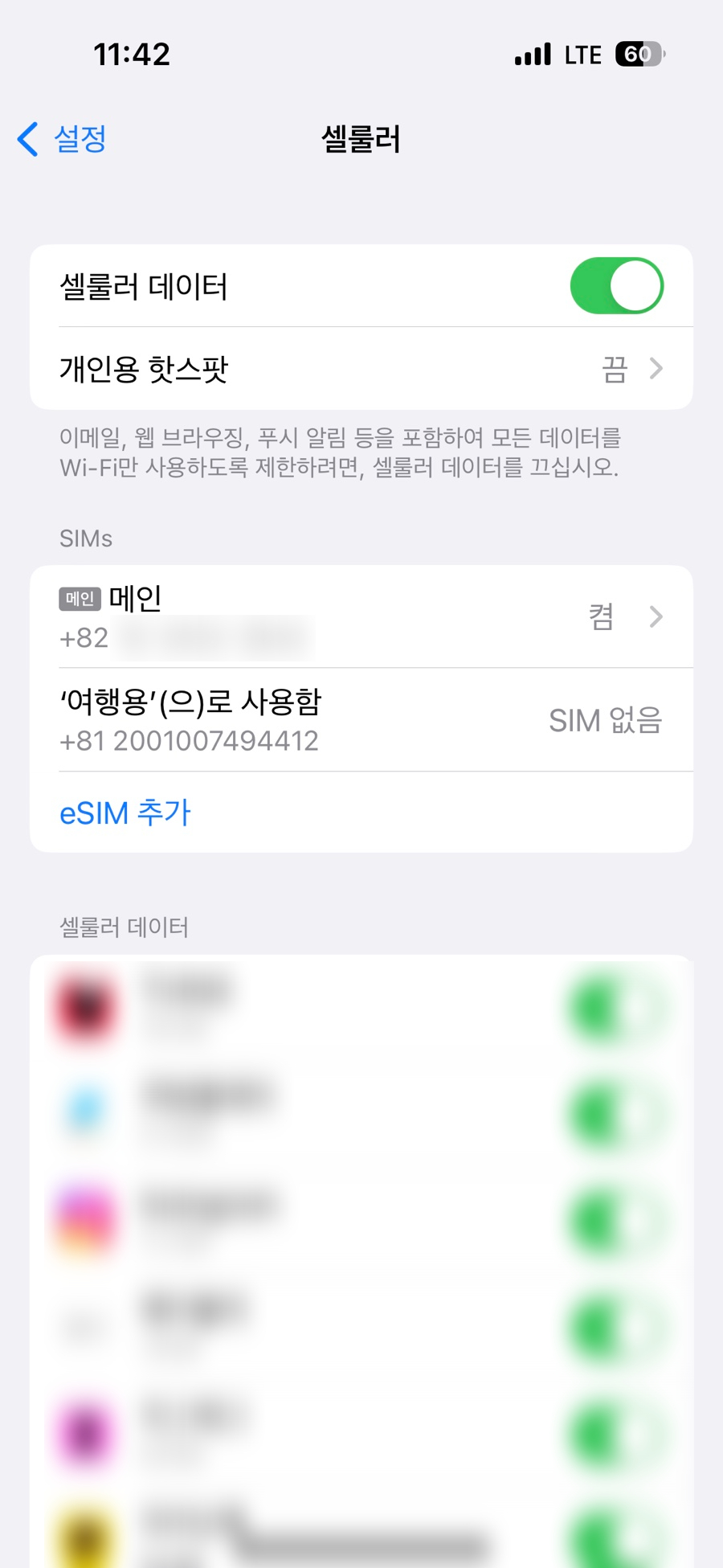Turn off the 셀룰러 데이터 switch
723x1568 pixels.
coord(616,286)
